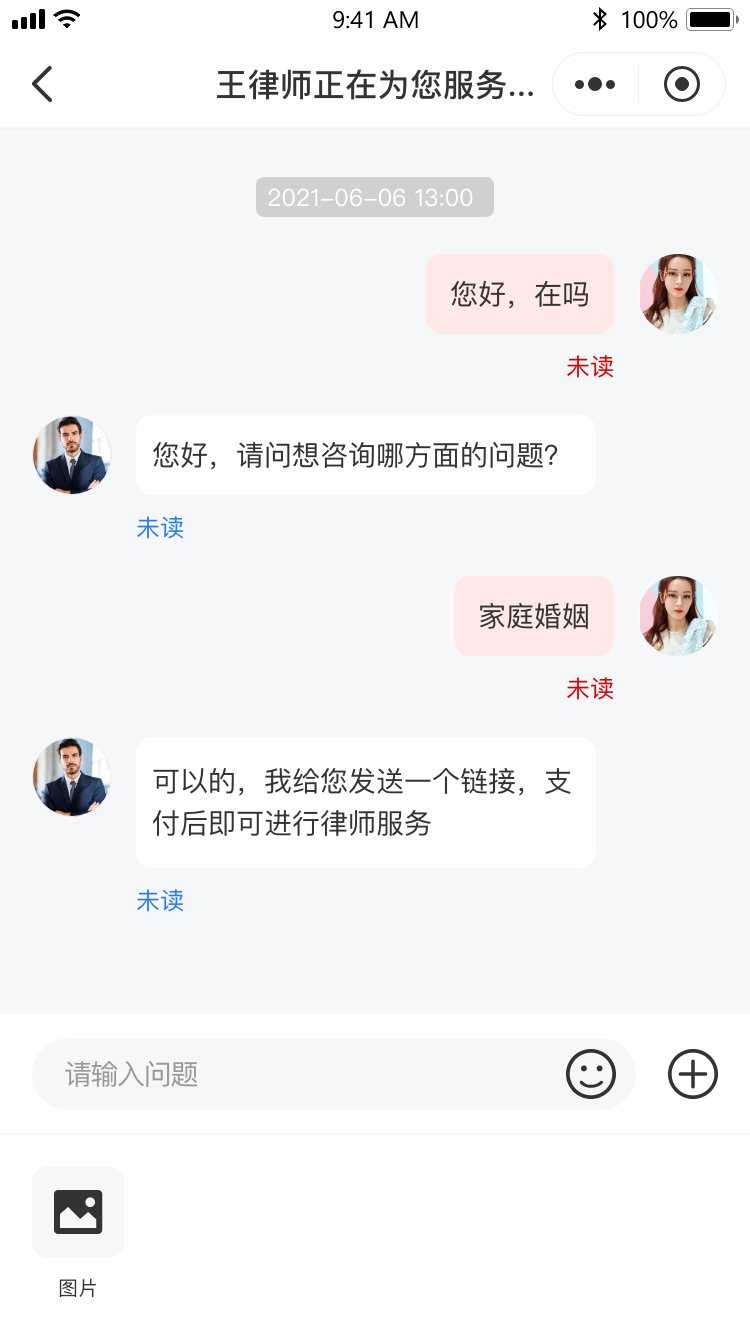
Task: Tap the 9:41 AM clock display
Action: click(375, 19)
